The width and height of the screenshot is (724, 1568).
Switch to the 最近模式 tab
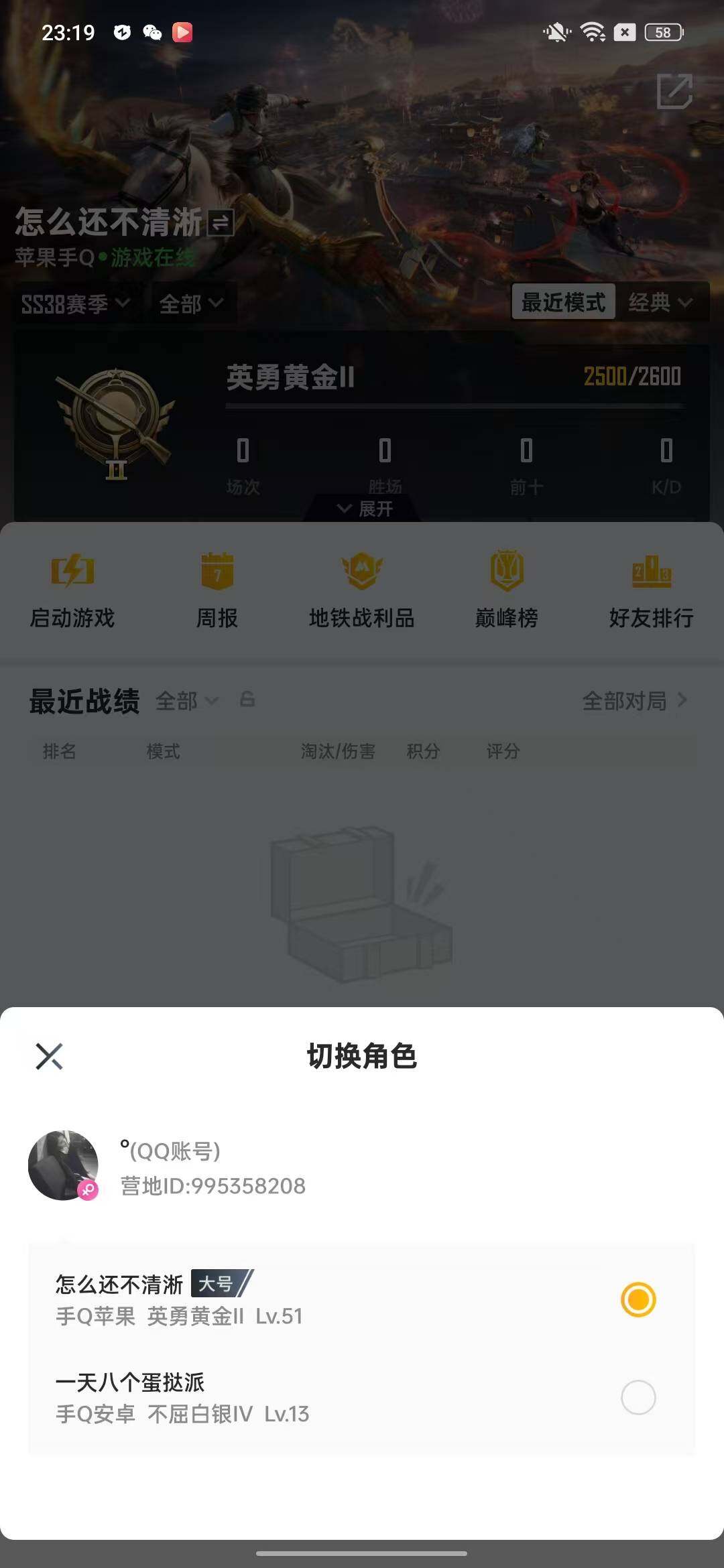point(564,302)
